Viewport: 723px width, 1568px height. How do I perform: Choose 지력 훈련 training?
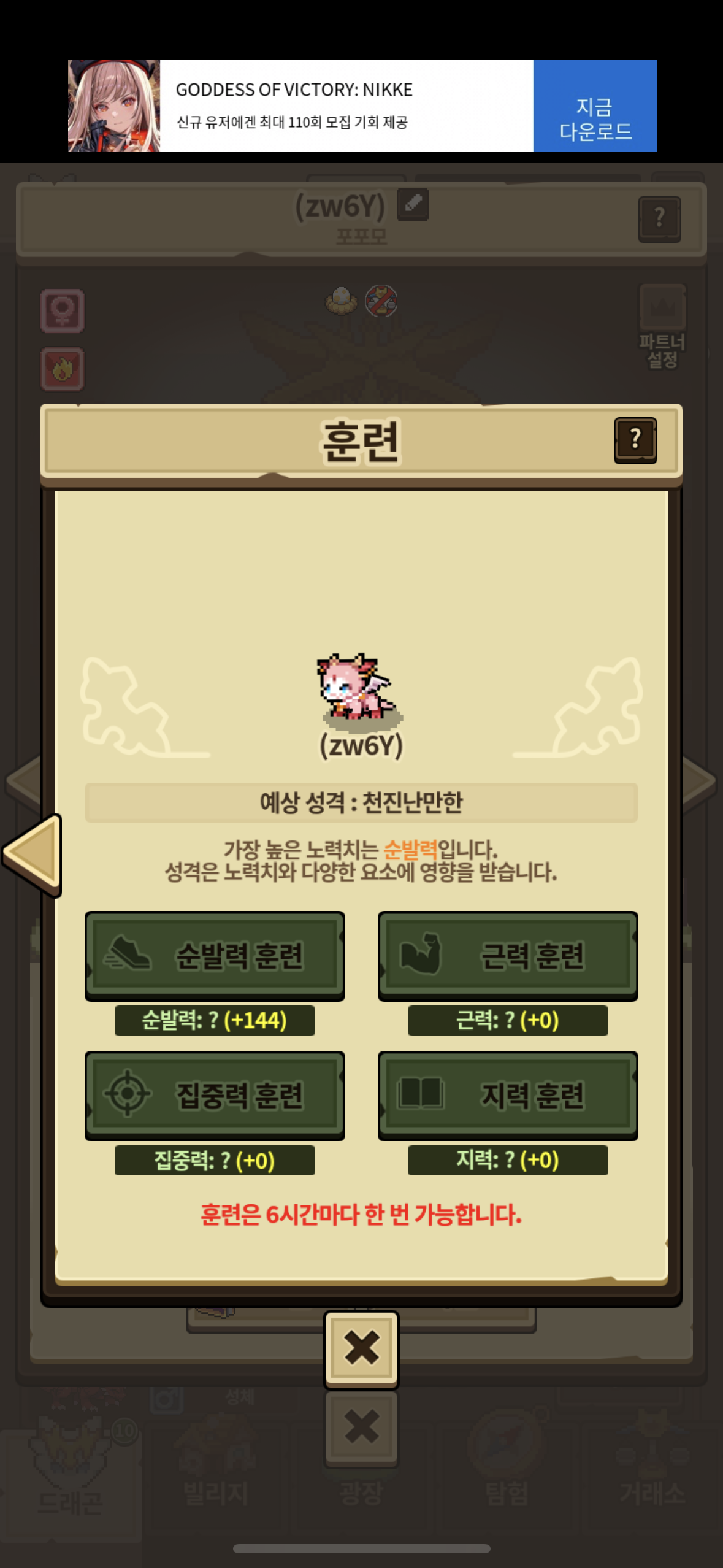pos(508,1095)
